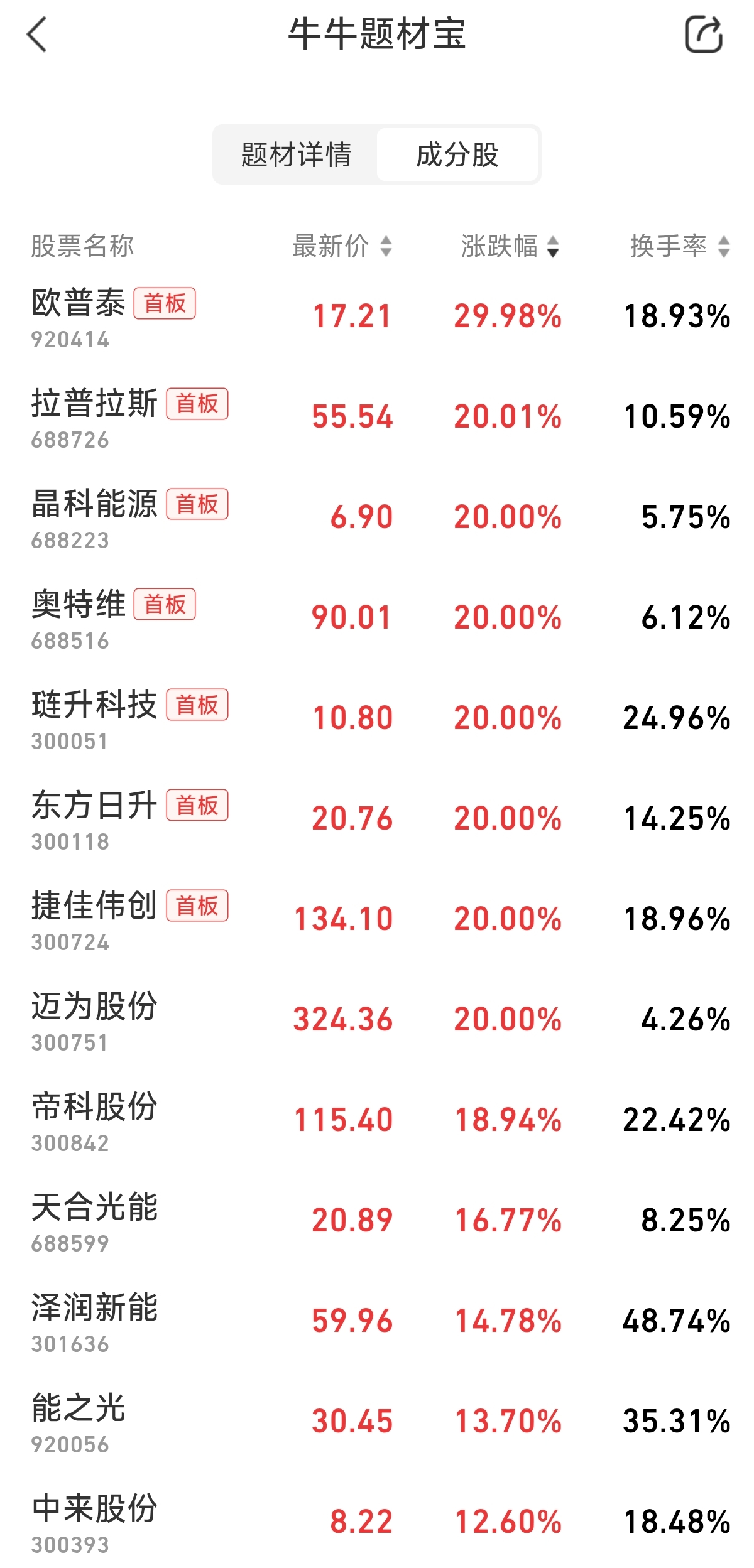This screenshot has height=1568, width=754.
Task: Go back using the top-left arrow
Action: pos(38,35)
